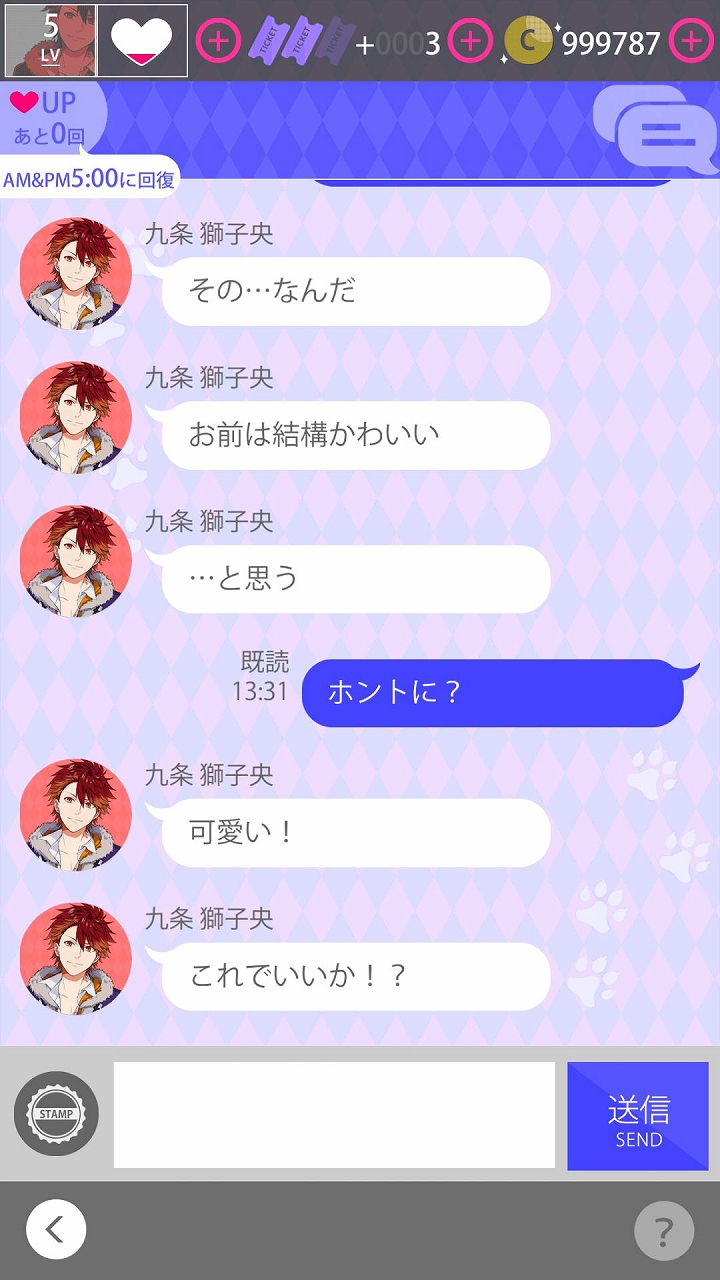Add more tickets with the plus button

(470, 41)
